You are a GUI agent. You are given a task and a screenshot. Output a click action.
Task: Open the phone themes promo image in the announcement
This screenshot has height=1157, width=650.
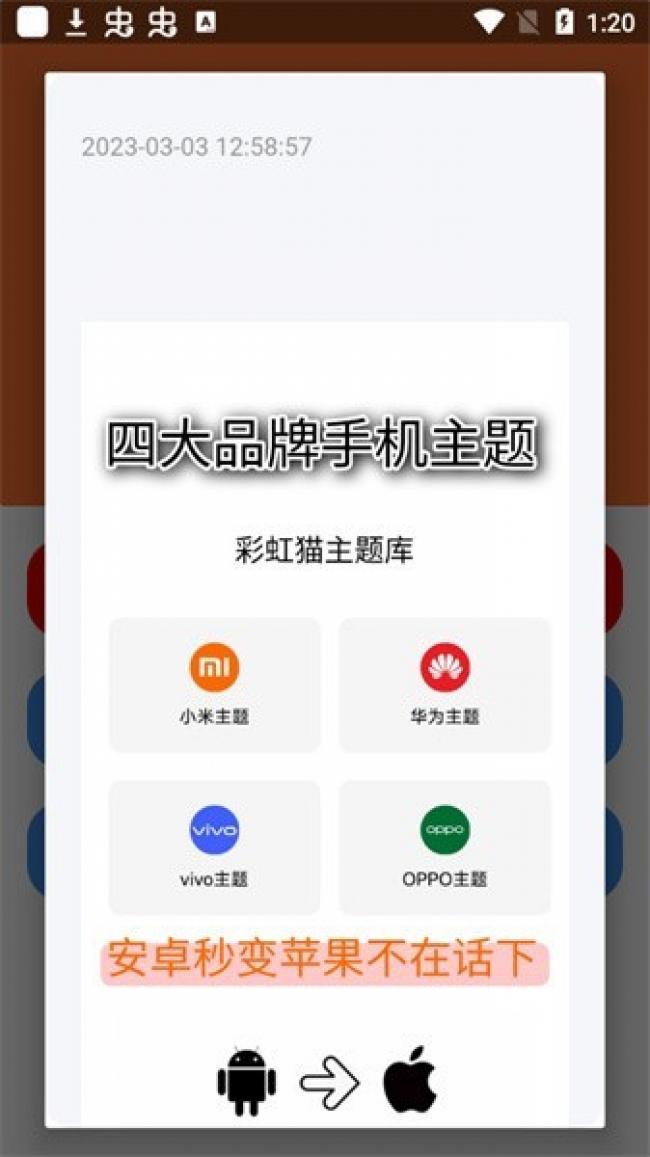coord(324,720)
